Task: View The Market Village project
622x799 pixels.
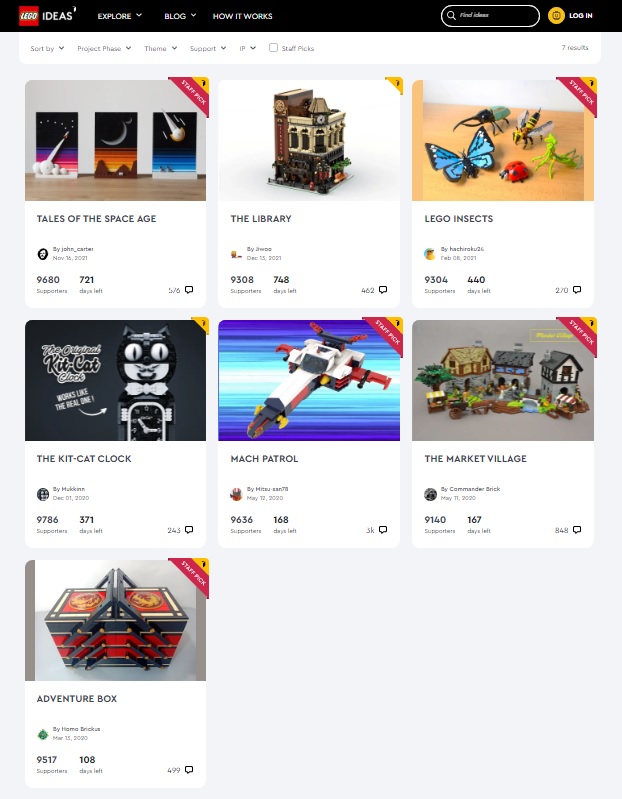Action: click(475, 459)
